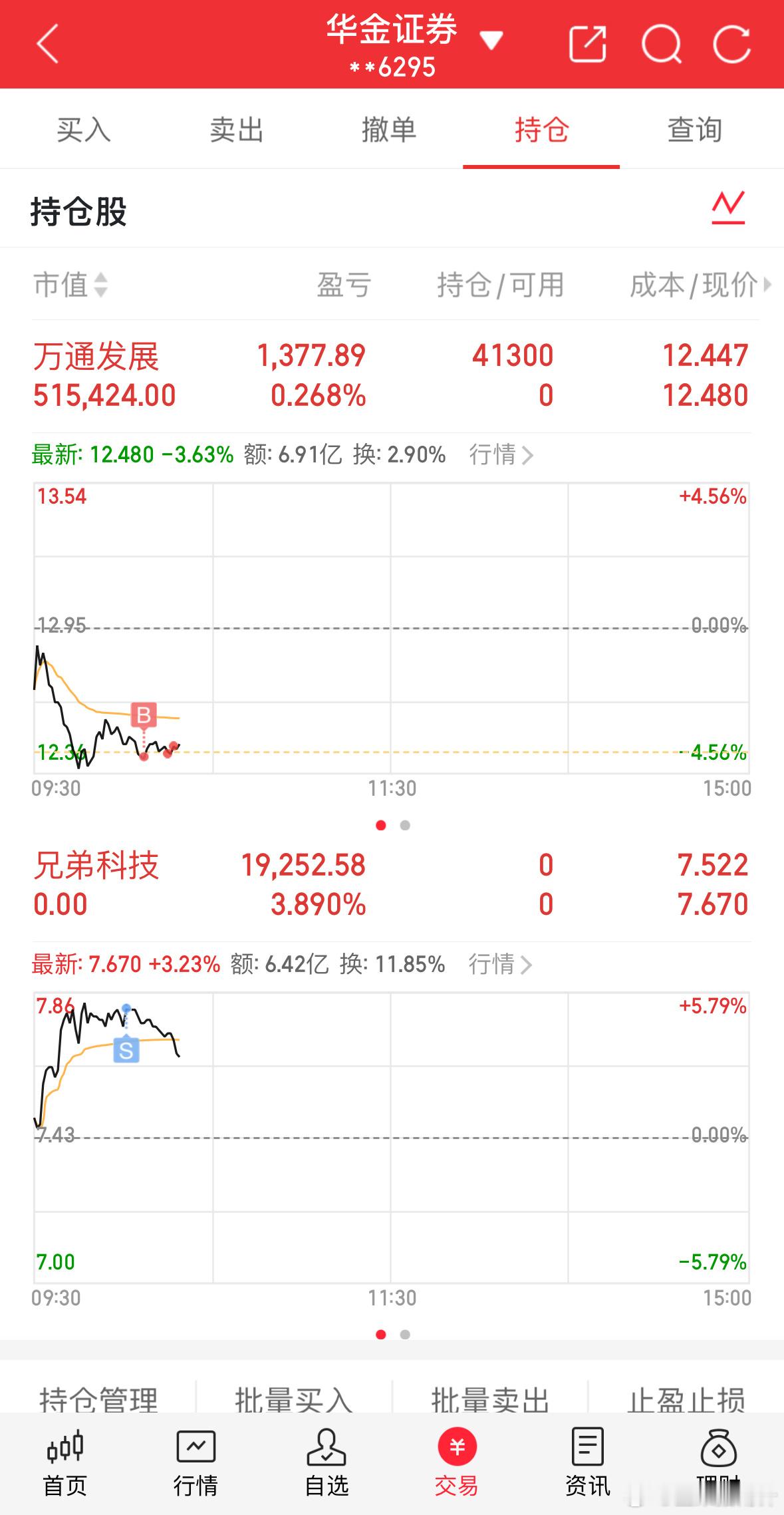Screen dimensions: 784x1515
Task: Go back using the top-left arrow
Action: tap(48, 44)
